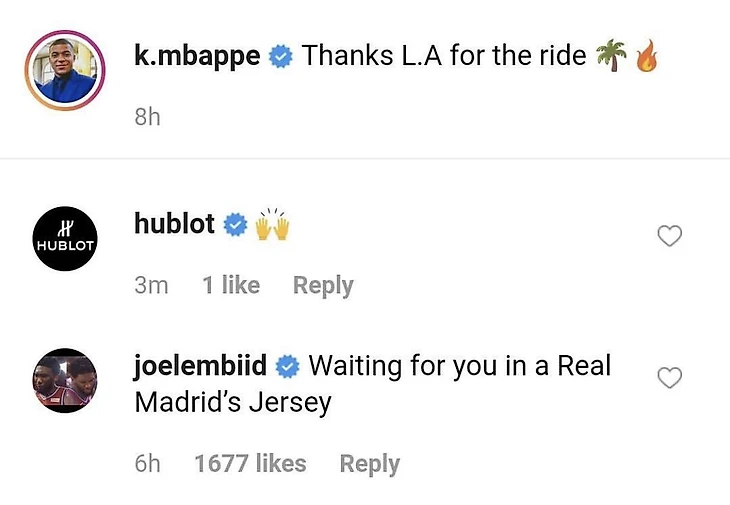Like hublot's comment
The height and width of the screenshot is (505, 730).
click(x=669, y=236)
